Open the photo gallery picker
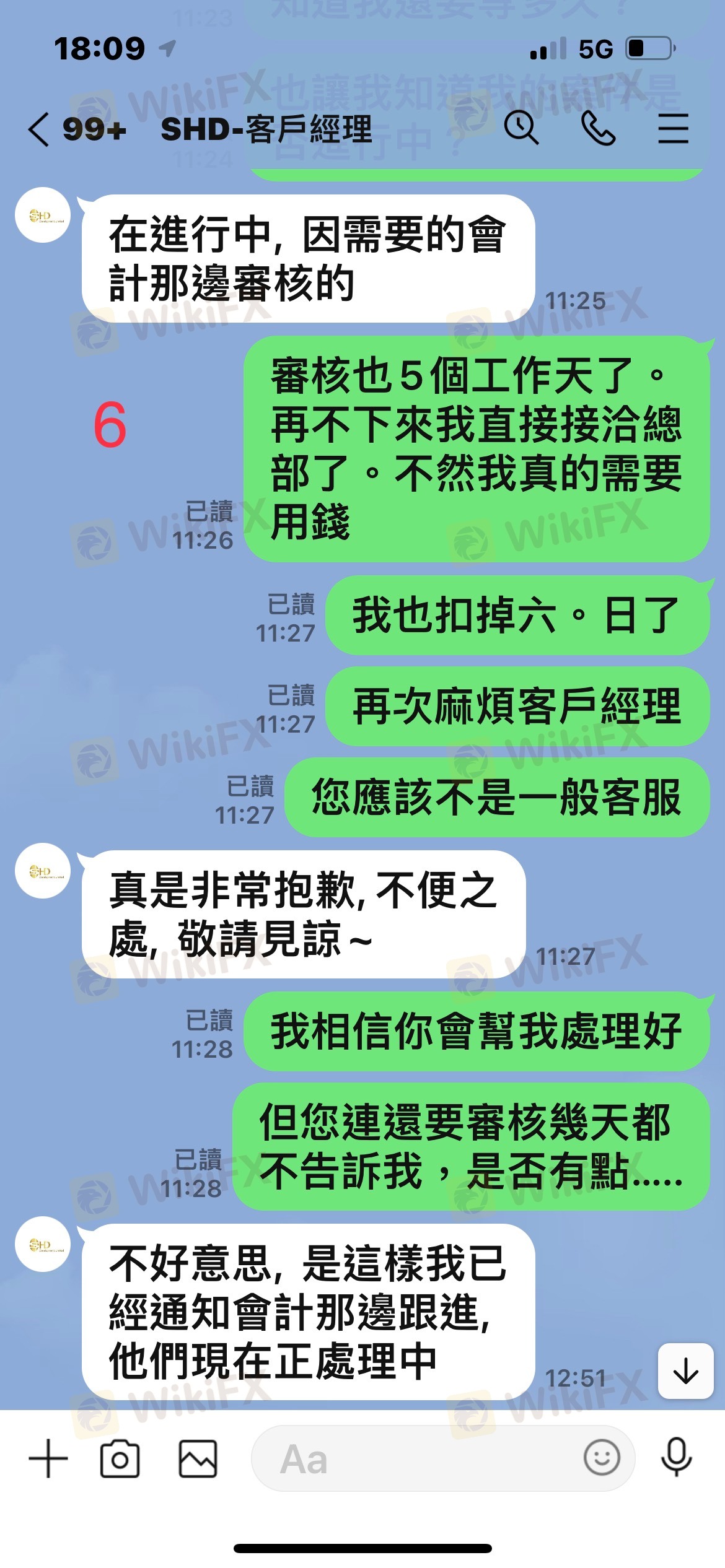The height and width of the screenshot is (1568, 725). [x=198, y=1458]
